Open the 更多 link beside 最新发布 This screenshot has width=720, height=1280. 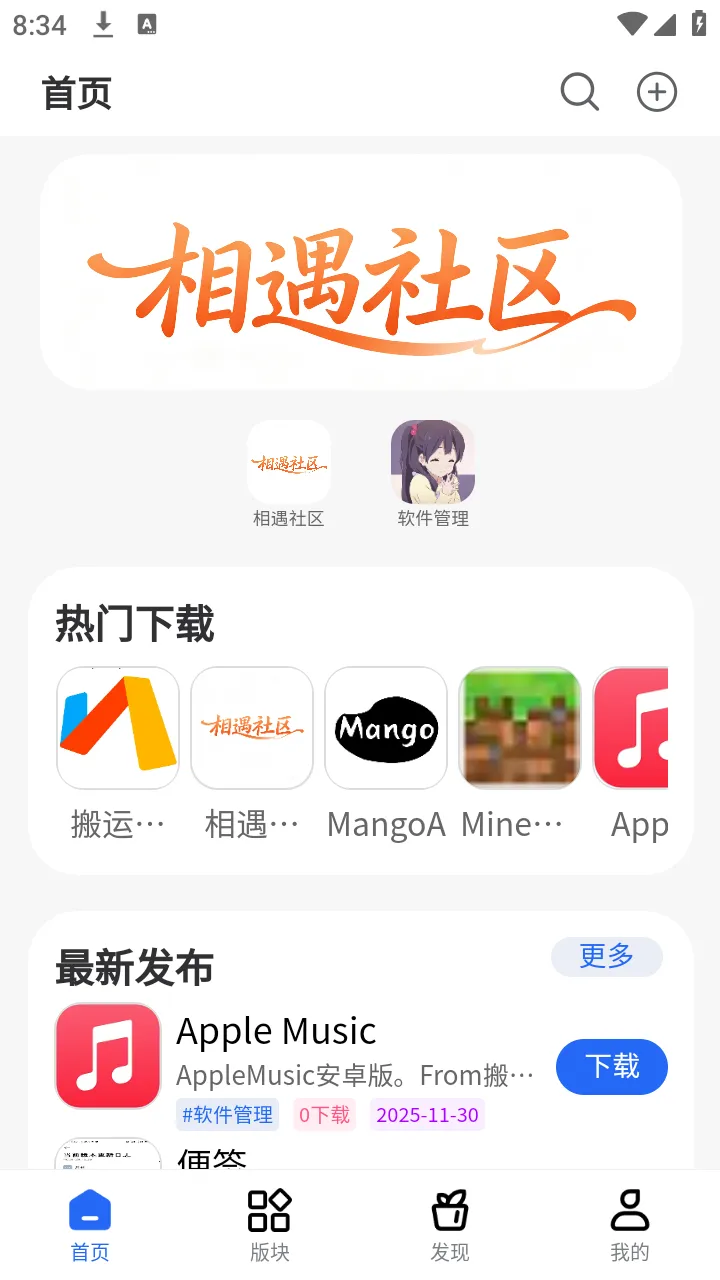coord(606,957)
